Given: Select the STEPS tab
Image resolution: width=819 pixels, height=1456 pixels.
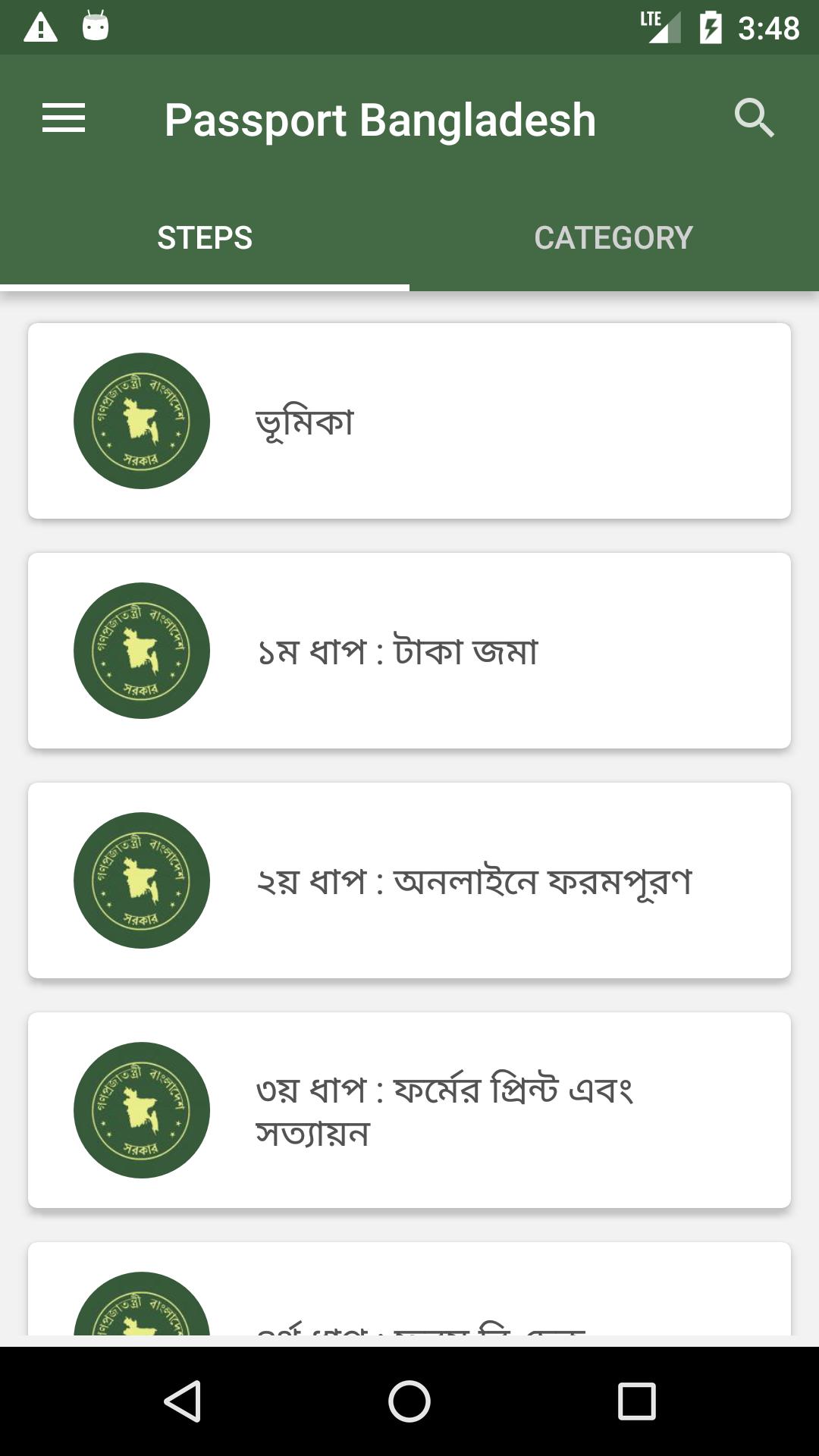Looking at the screenshot, I should [205, 237].
